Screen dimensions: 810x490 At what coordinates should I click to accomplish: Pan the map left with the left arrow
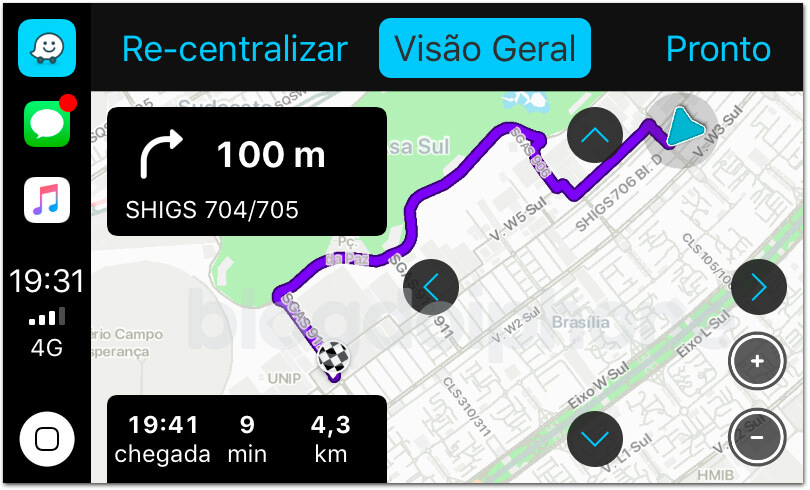(x=431, y=288)
